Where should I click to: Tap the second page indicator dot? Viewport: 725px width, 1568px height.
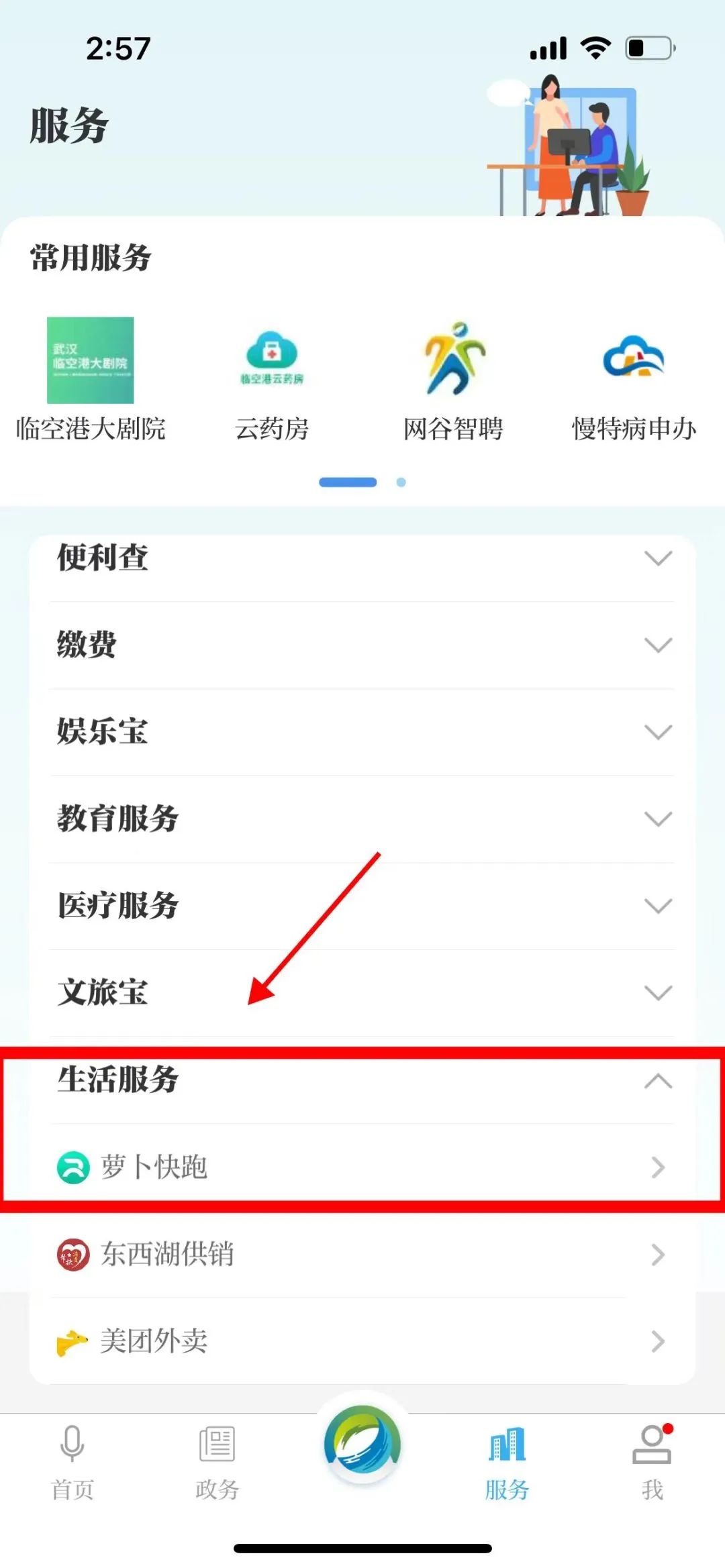pyautogui.click(x=401, y=482)
